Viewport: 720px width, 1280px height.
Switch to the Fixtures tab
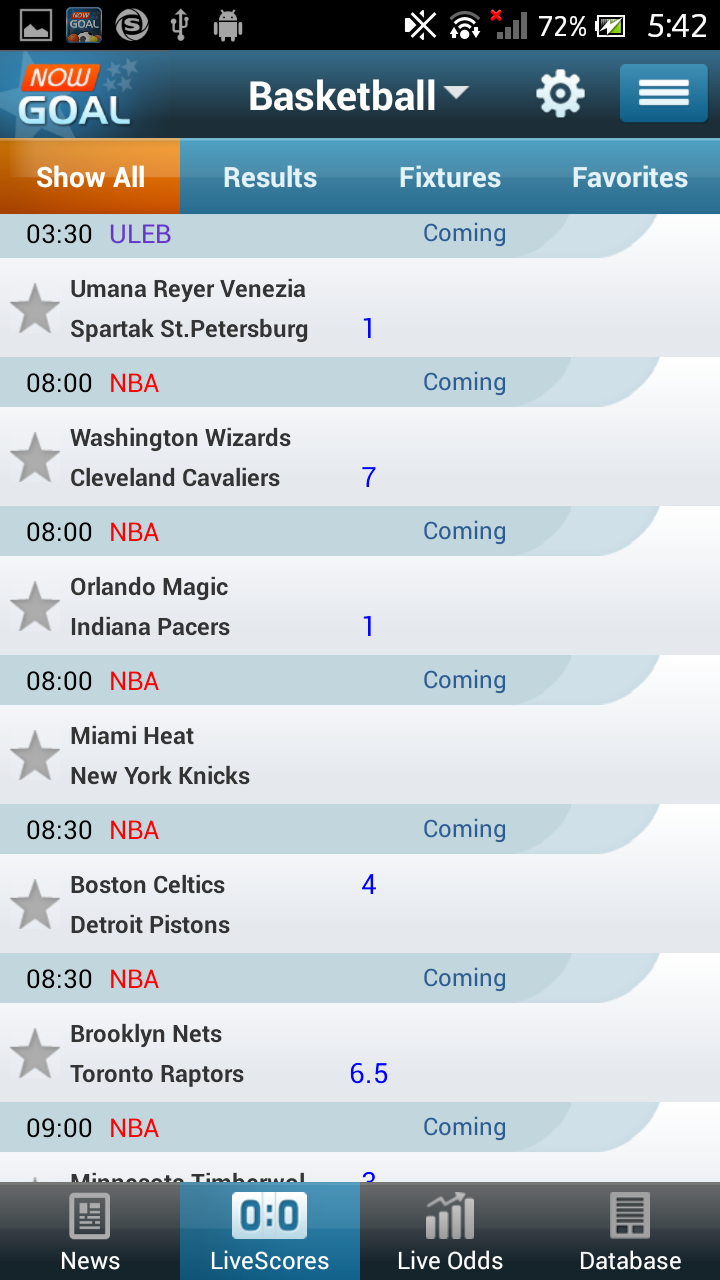click(x=450, y=177)
